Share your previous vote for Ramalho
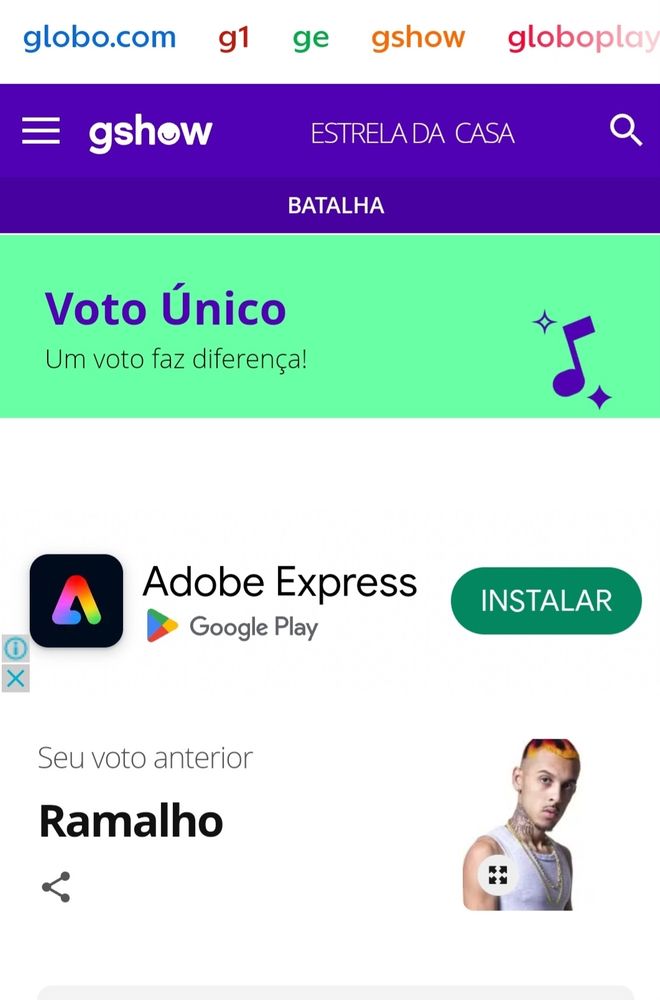The height and width of the screenshot is (1000, 660). click(56, 887)
